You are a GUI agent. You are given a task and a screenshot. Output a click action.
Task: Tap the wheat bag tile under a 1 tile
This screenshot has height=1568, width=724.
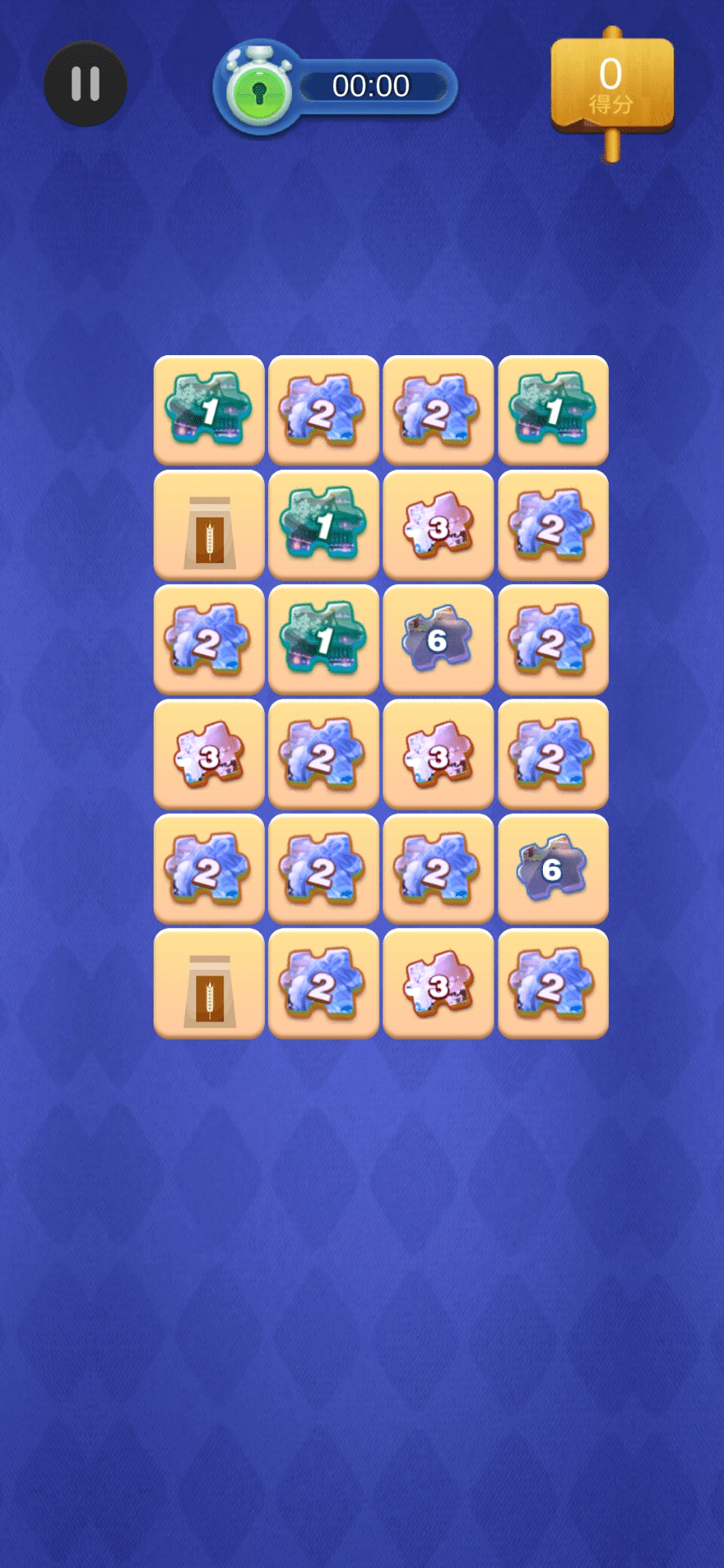coord(209,526)
